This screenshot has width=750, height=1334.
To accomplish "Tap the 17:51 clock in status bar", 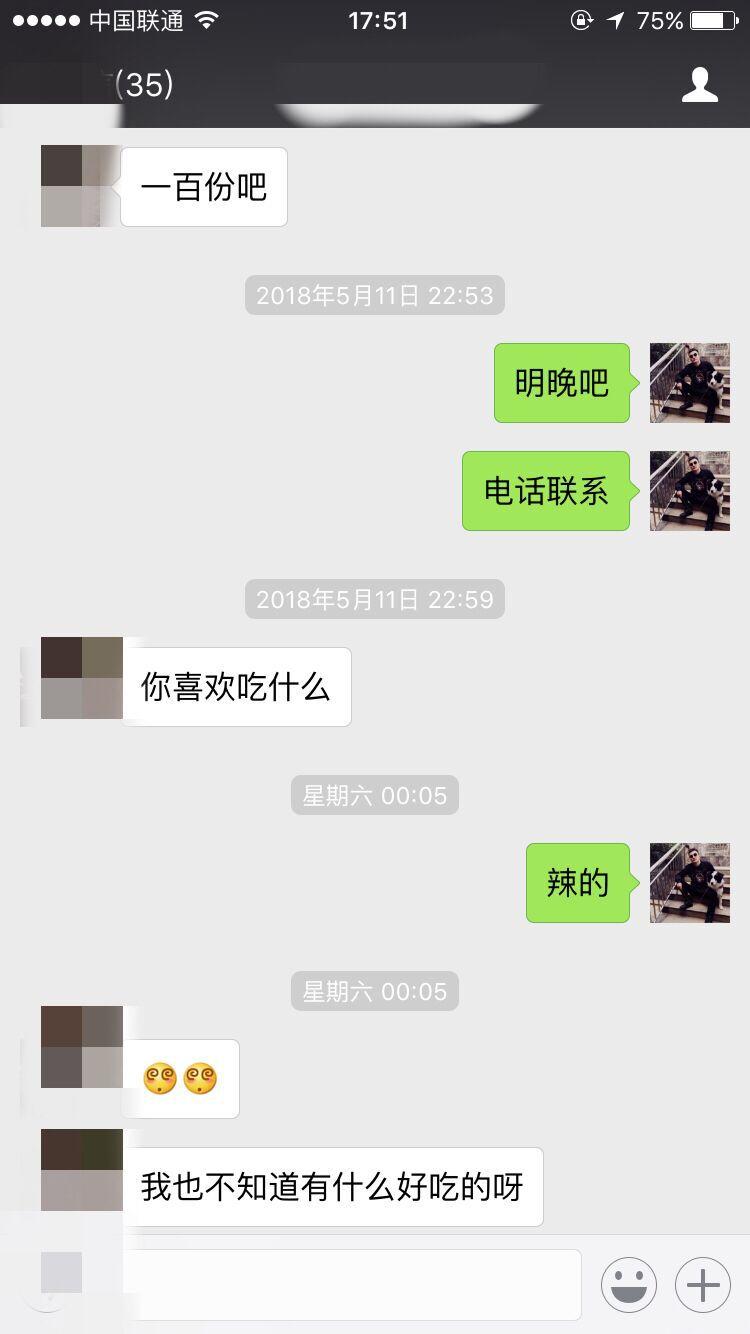I will pos(375,20).
